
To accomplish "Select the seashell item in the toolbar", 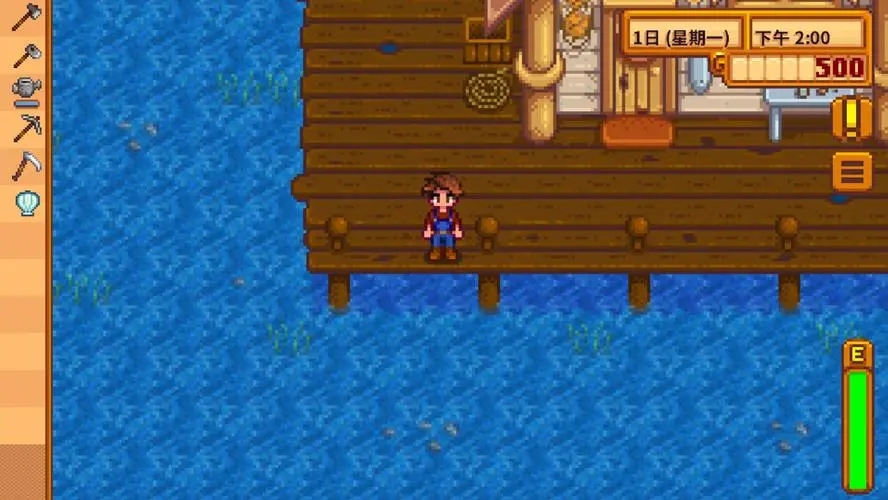I will tap(26, 203).
